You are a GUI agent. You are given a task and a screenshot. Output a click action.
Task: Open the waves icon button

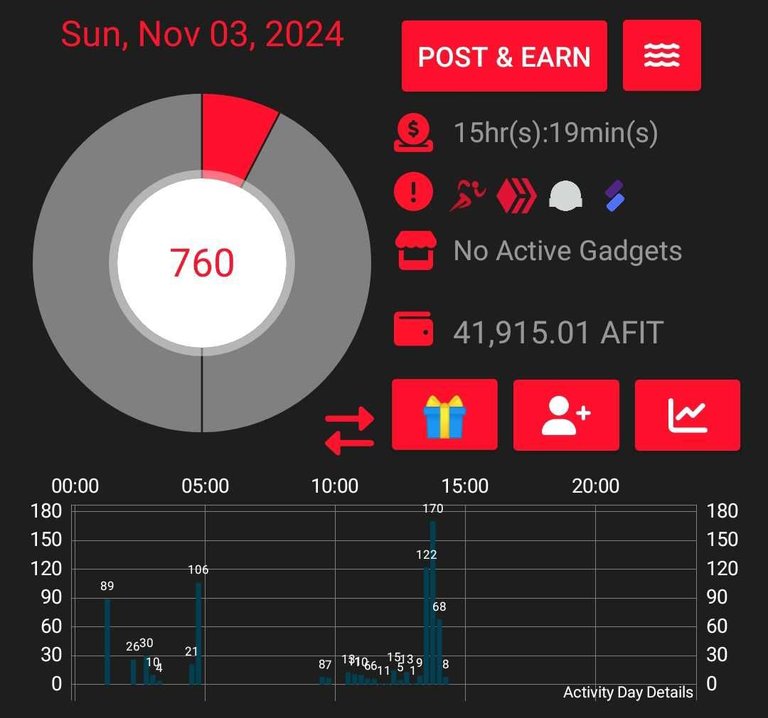coord(662,56)
